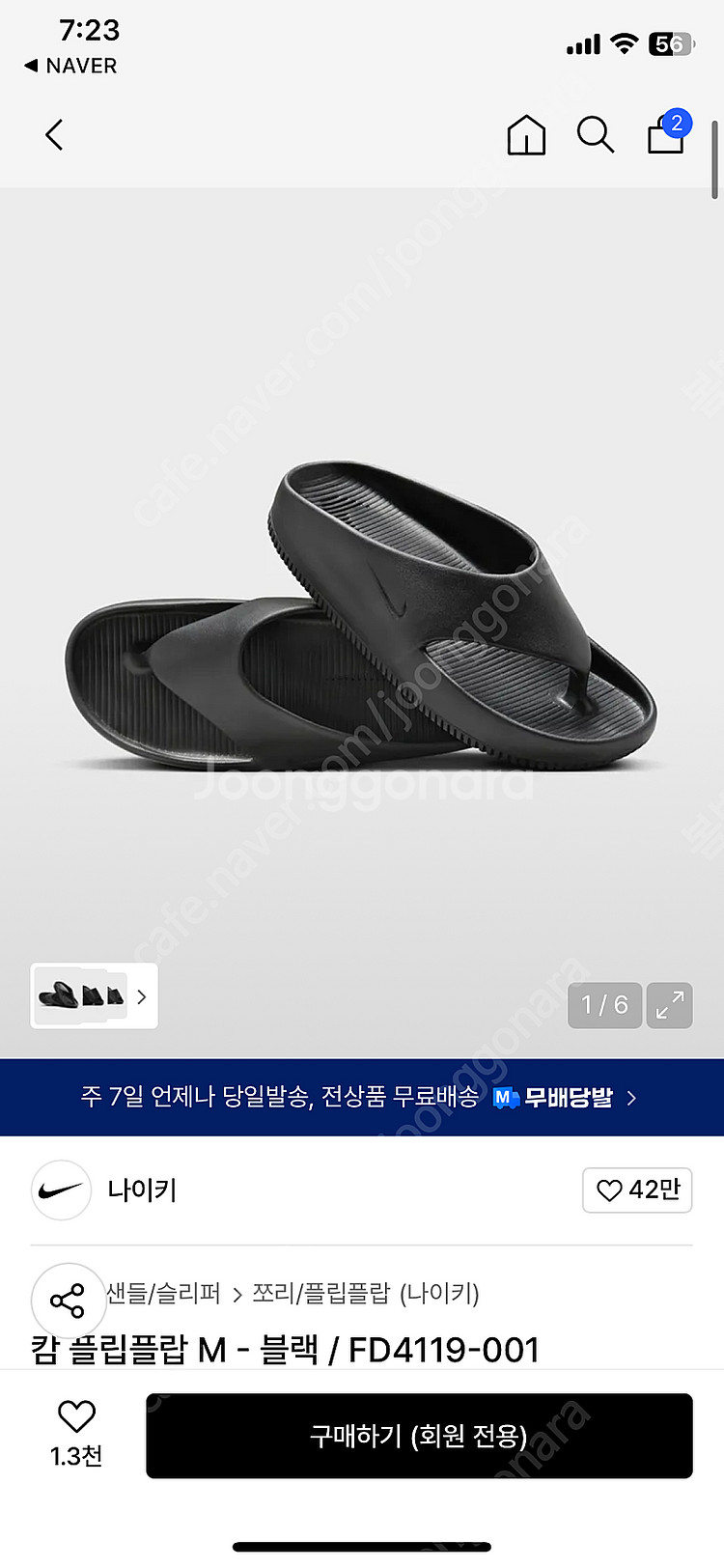Toggle the 42만 seller favorite heart

tap(636, 1190)
